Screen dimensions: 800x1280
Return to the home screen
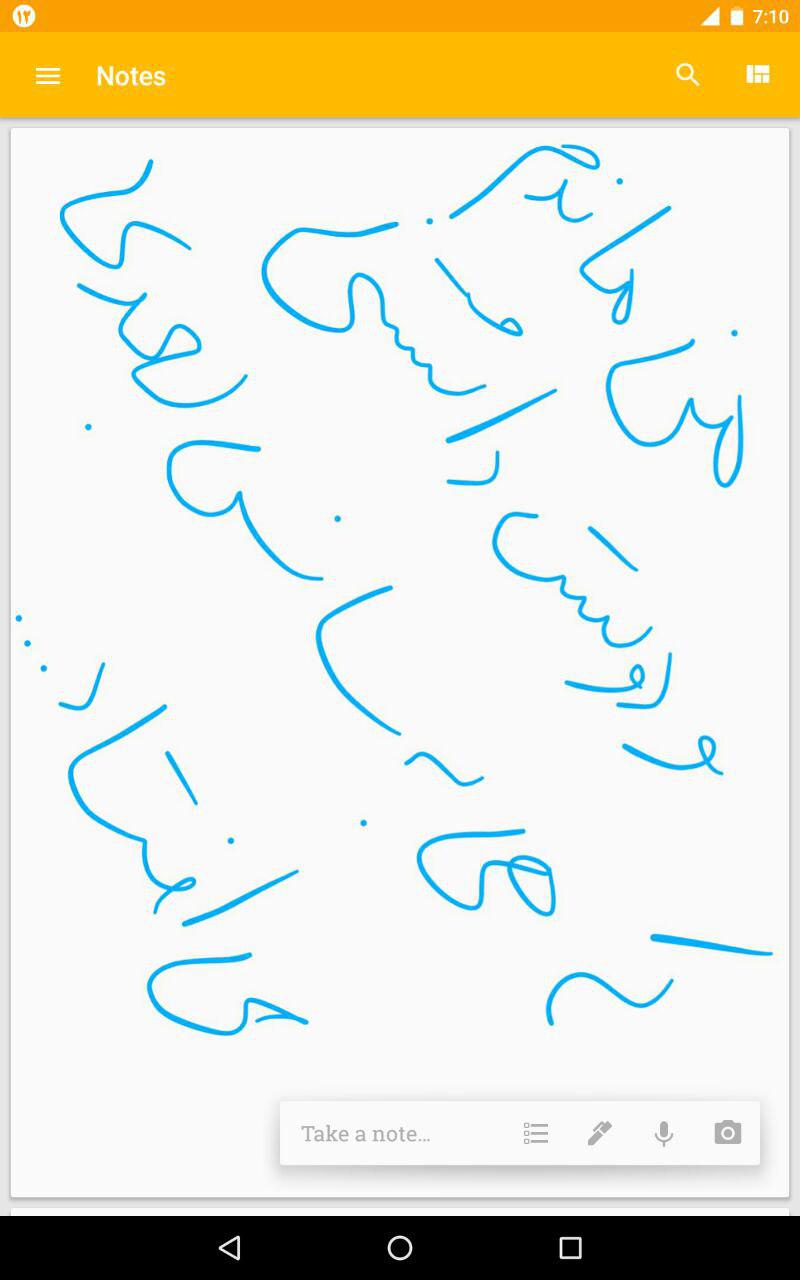(x=400, y=1247)
